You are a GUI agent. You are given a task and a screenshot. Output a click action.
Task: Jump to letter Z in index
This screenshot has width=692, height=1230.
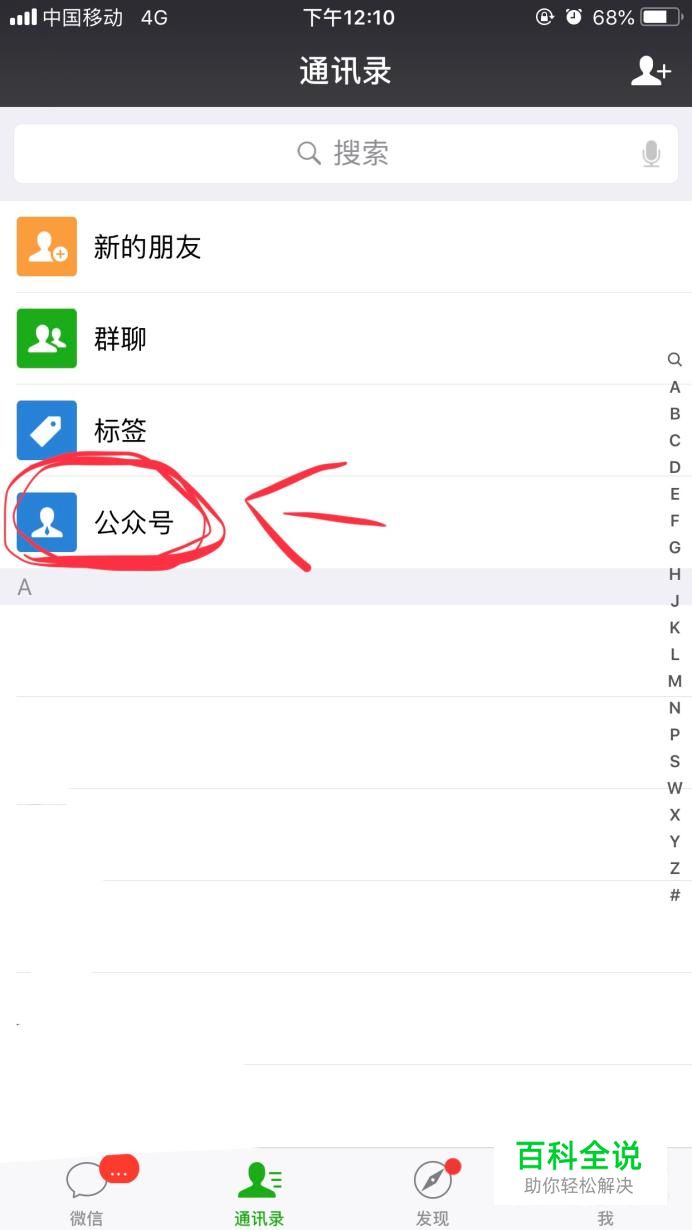click(675, 868)
